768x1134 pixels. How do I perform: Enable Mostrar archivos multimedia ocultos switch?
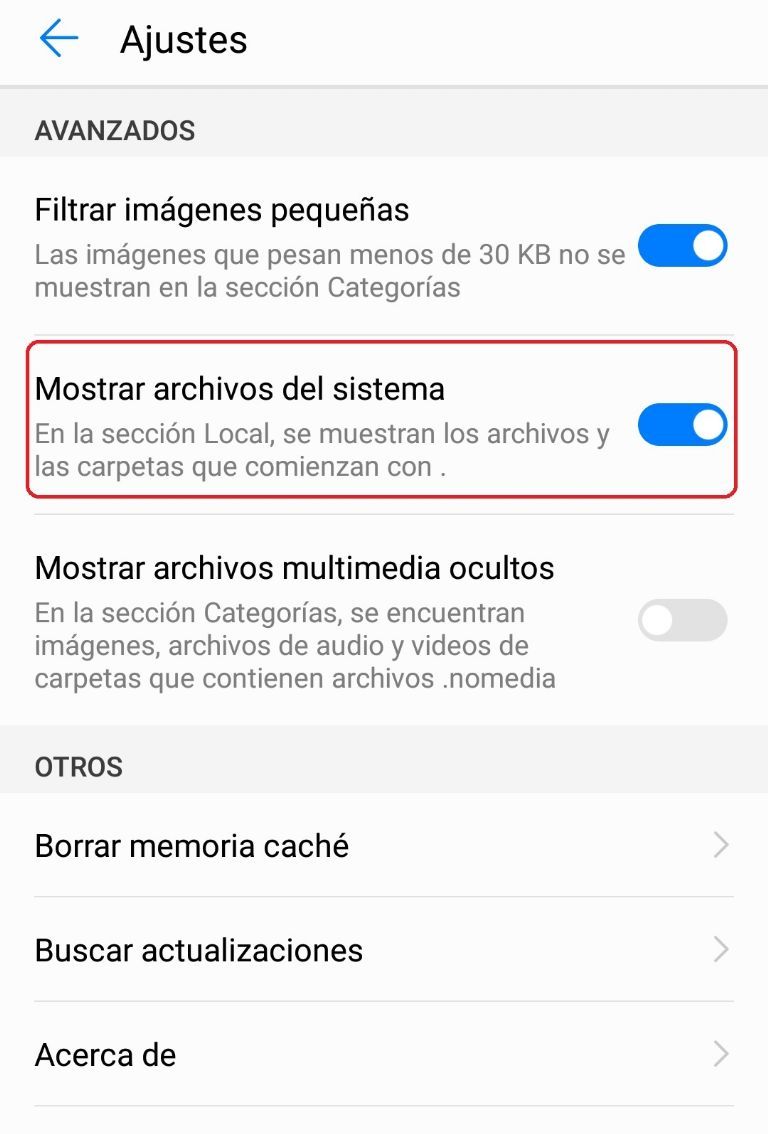click(x=682, y=620)
